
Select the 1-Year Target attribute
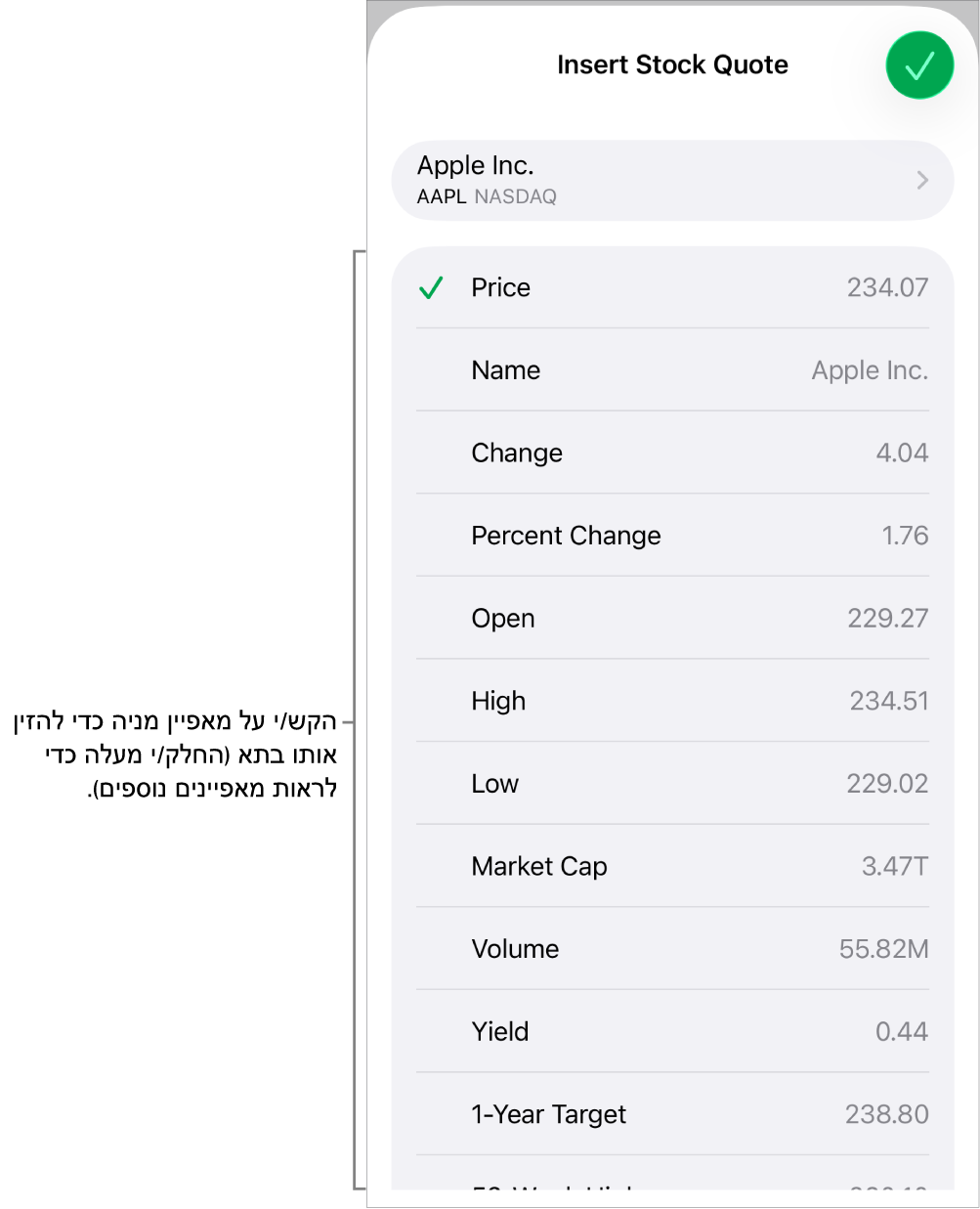click(x=672, y=1114)
